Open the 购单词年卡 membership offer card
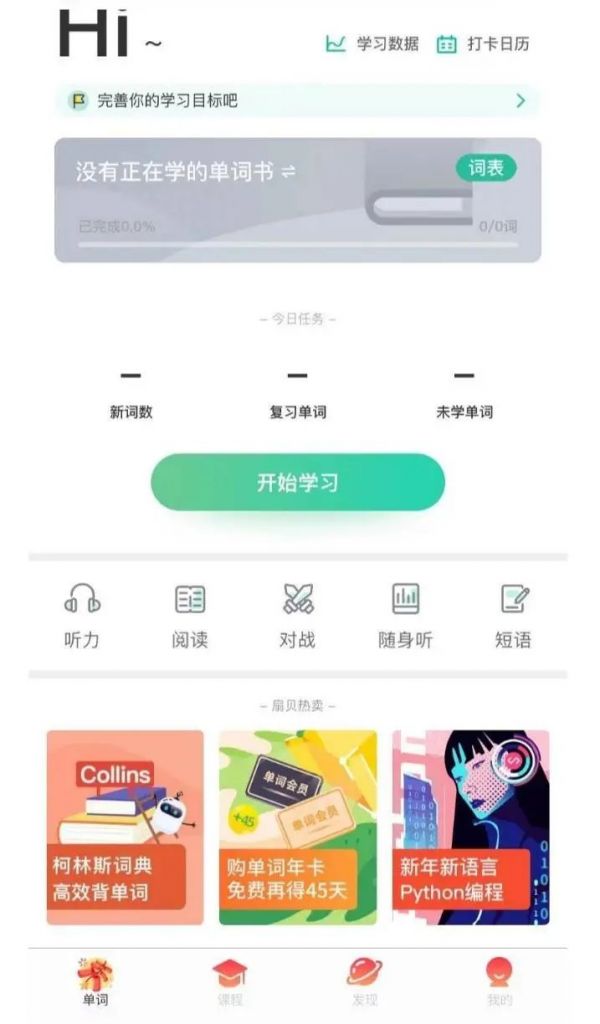The image size is (600, 1024). (x=298, y=827)
